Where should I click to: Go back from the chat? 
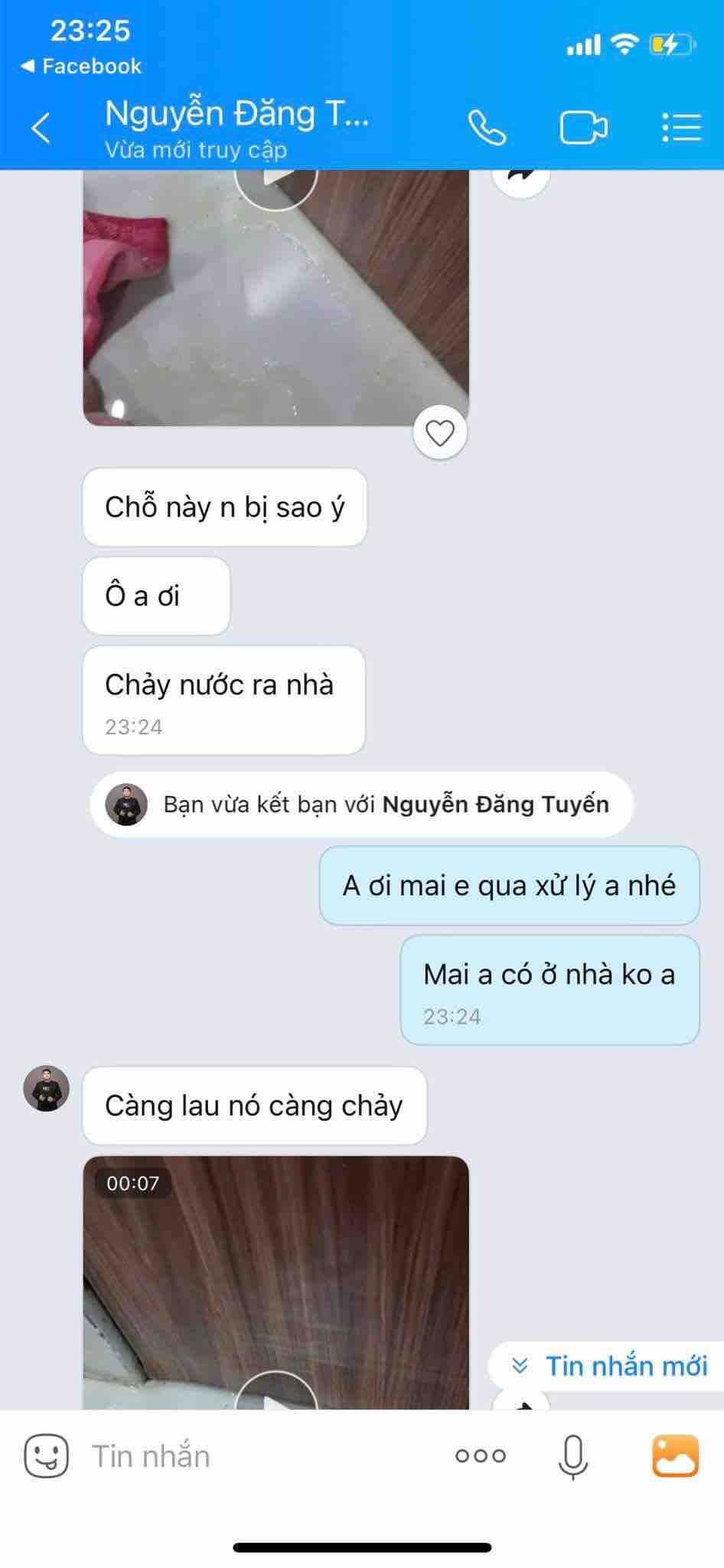tap(41, 128)
